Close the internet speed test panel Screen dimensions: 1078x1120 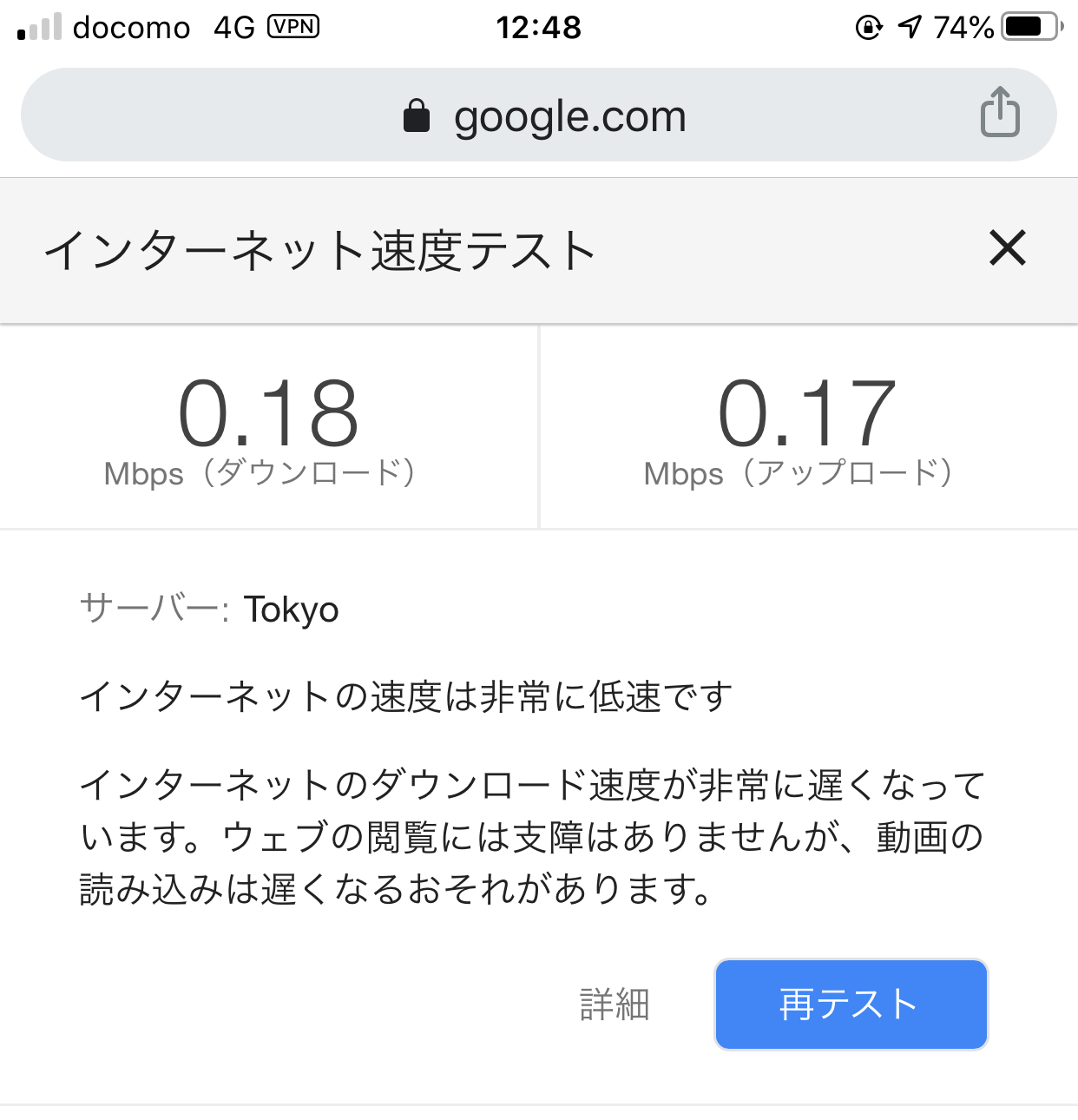click(x=1008, y=248)
